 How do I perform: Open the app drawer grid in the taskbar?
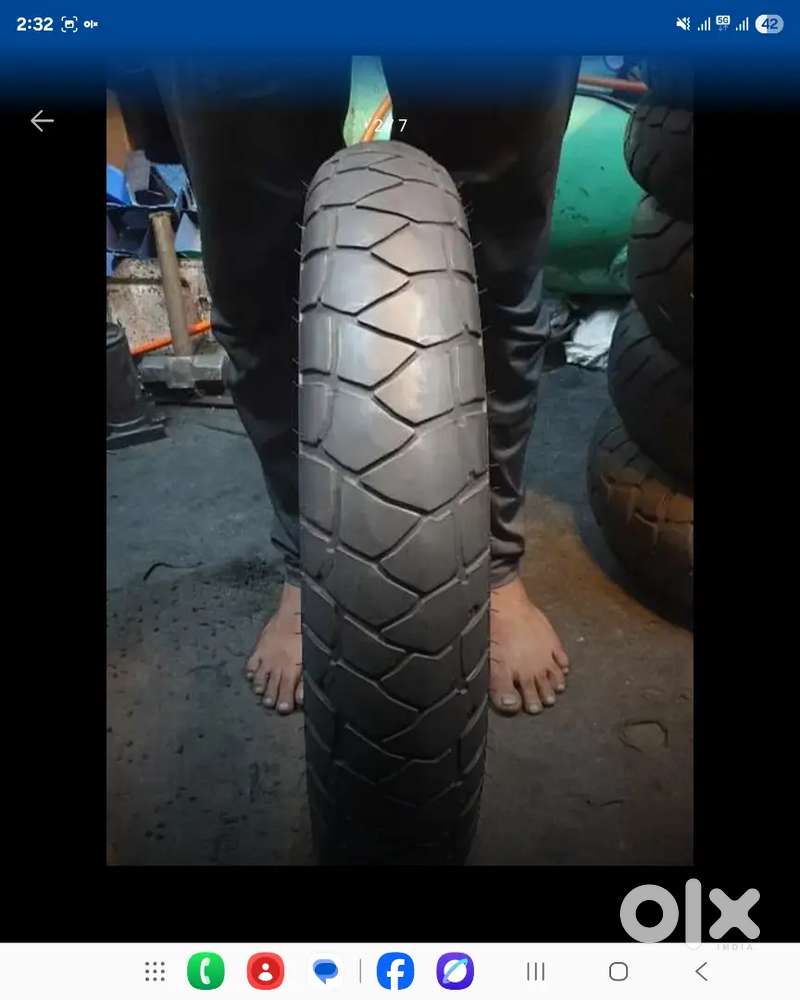coord(155,971)
